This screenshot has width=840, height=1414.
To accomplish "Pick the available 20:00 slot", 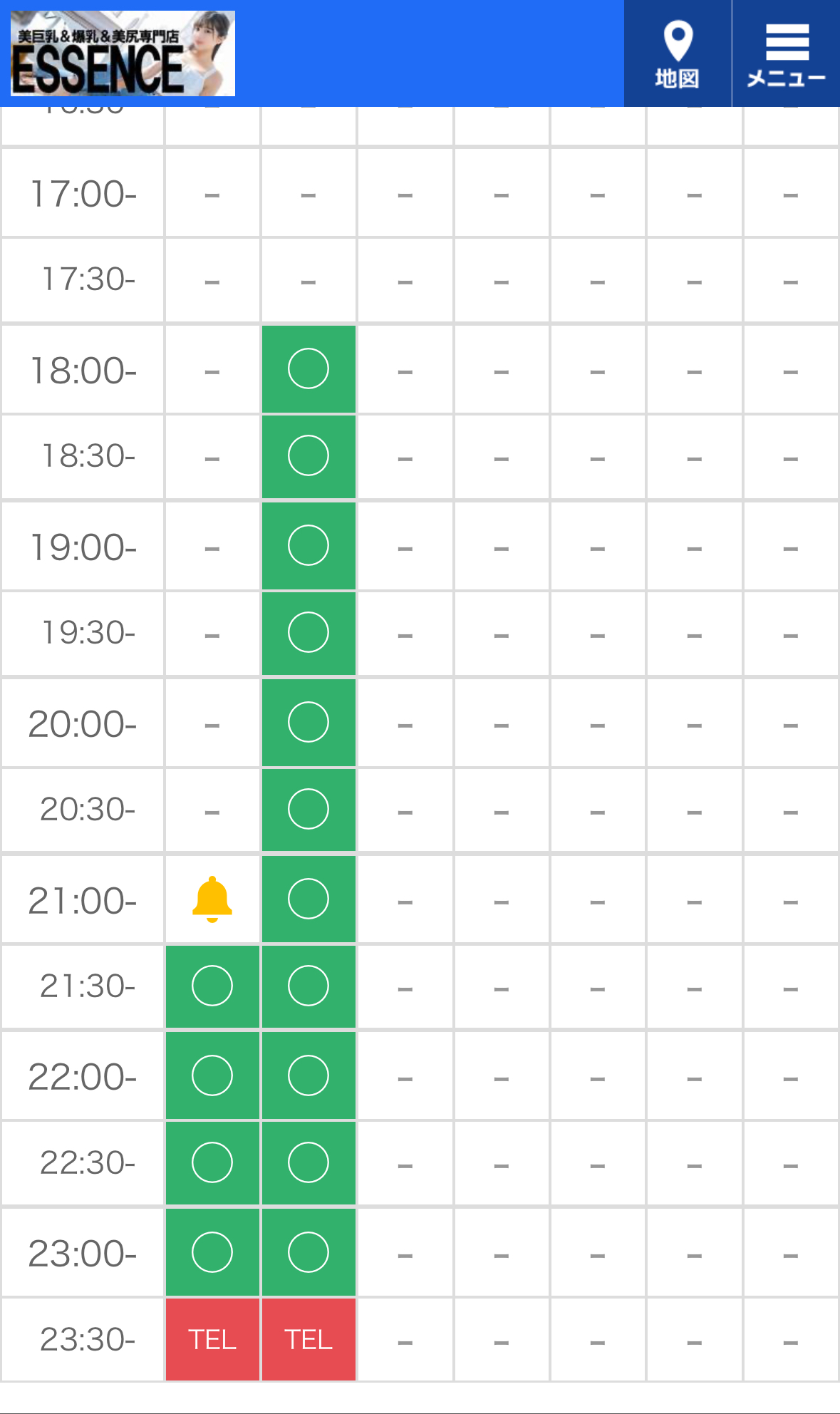I will click(x=308, y=723).
